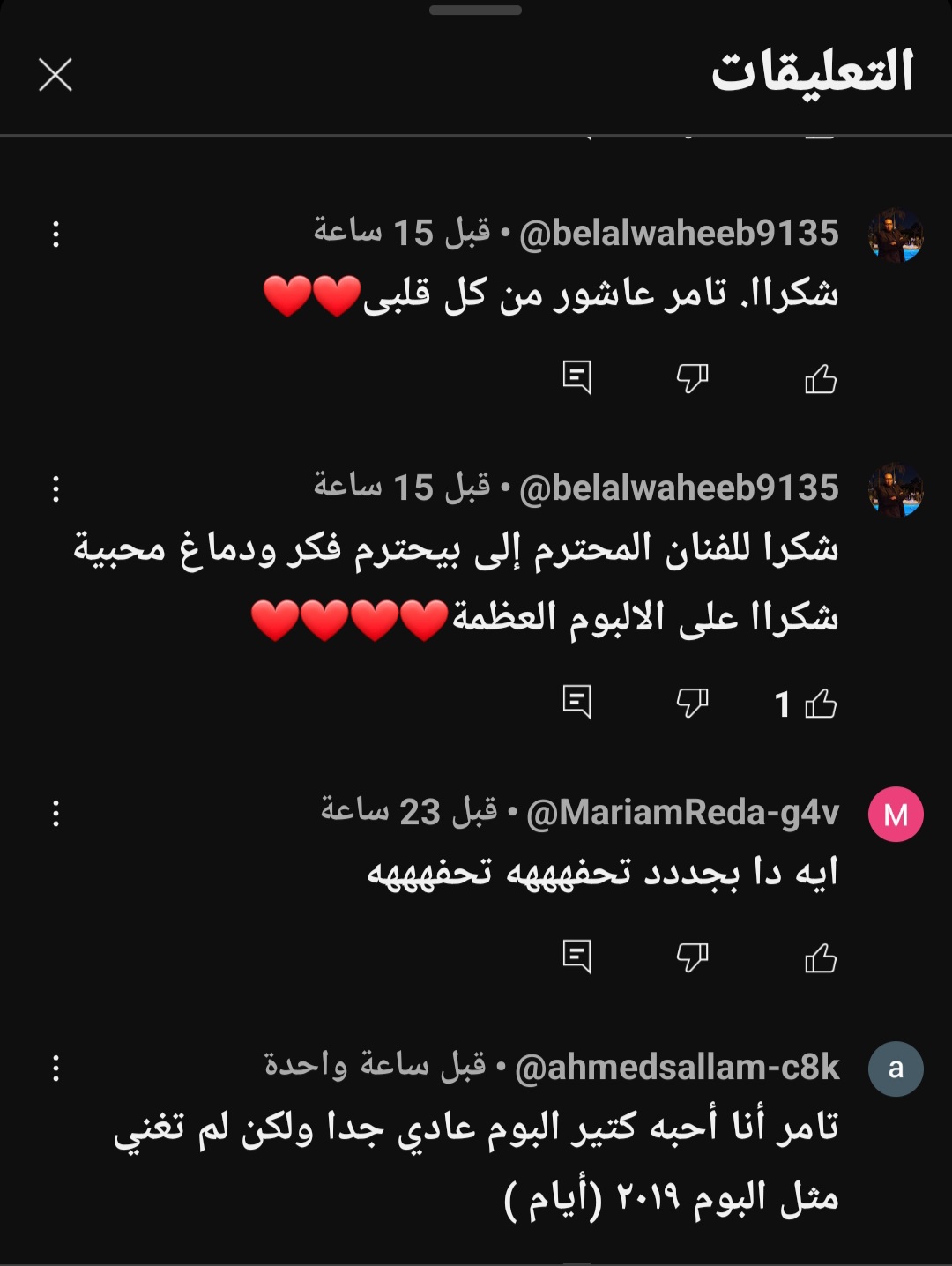Reply to belalwaheeb9135's comment thanking Tamer Ashour
Viewport: 952px width, 1266px height.
point(576,377)
